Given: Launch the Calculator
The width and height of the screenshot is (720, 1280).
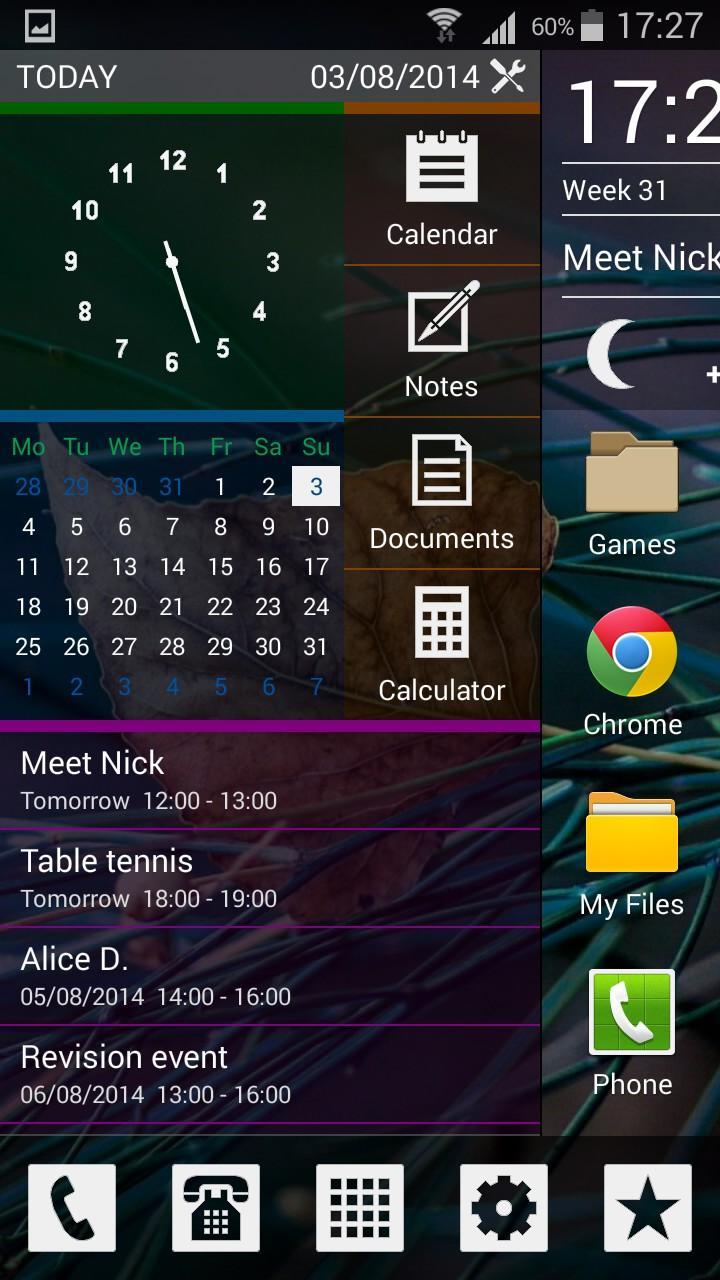Looking at the screenshot, I should [x=442, y=644].
